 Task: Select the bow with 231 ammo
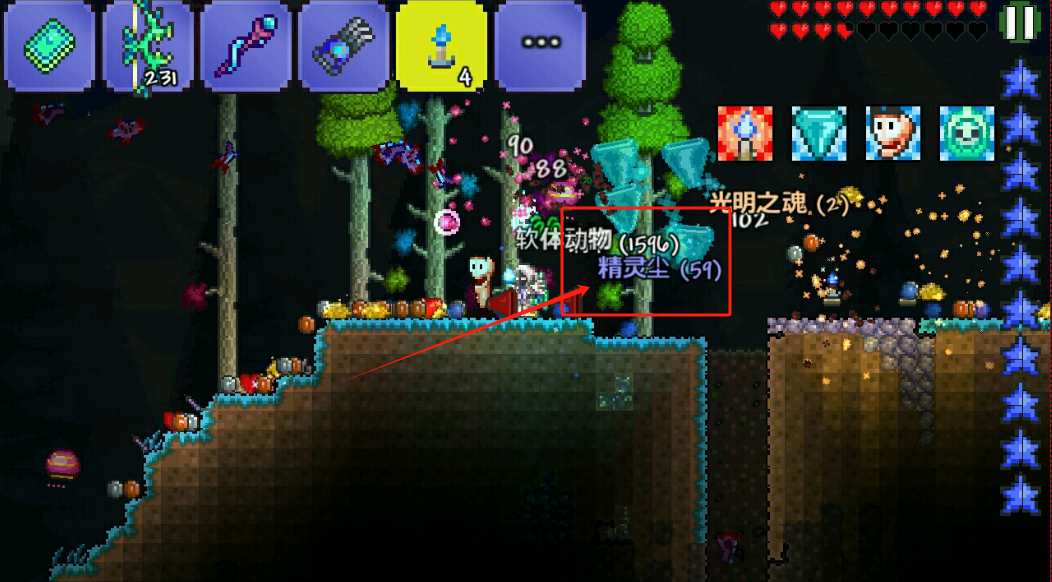[x=147, y=46]
